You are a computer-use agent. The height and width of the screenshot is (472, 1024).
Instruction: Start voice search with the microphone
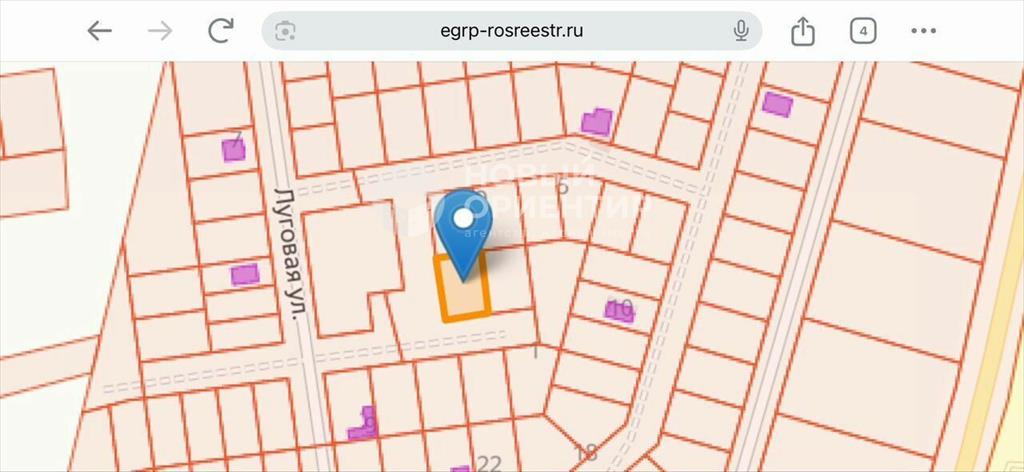(x=741, y=31)
